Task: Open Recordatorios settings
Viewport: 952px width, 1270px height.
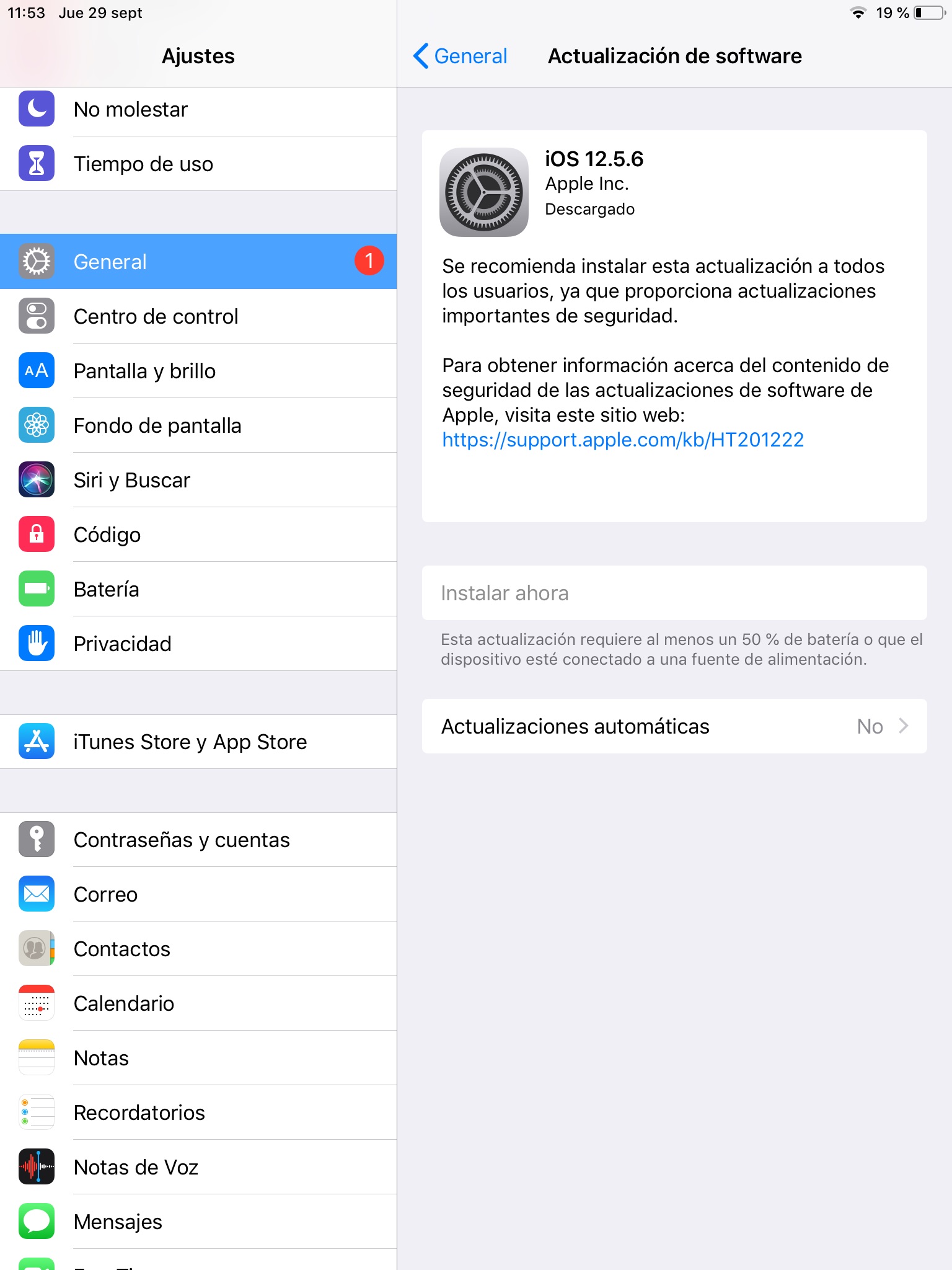Action: 198,1112
